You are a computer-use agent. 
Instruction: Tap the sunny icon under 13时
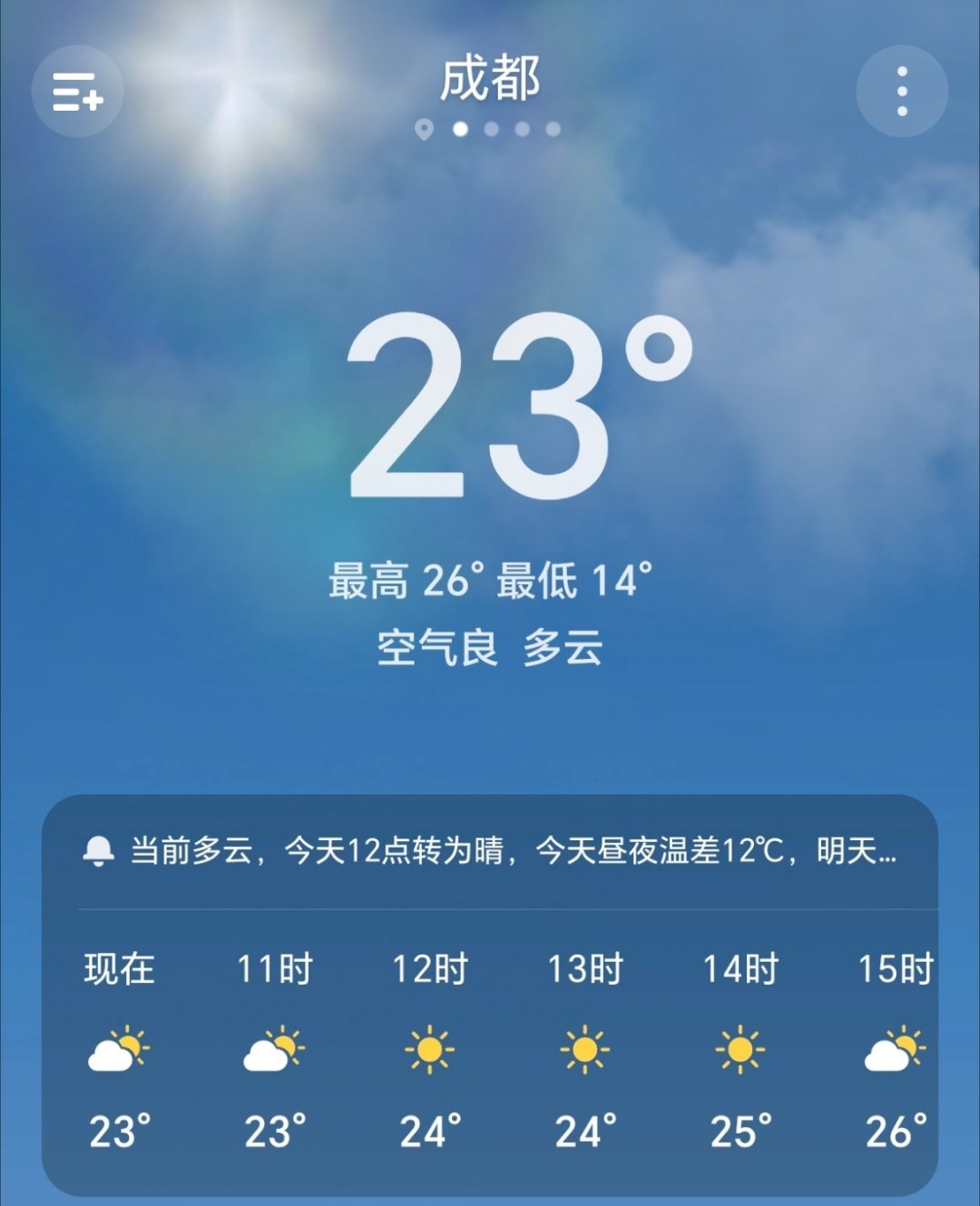tap(585, 1052)
